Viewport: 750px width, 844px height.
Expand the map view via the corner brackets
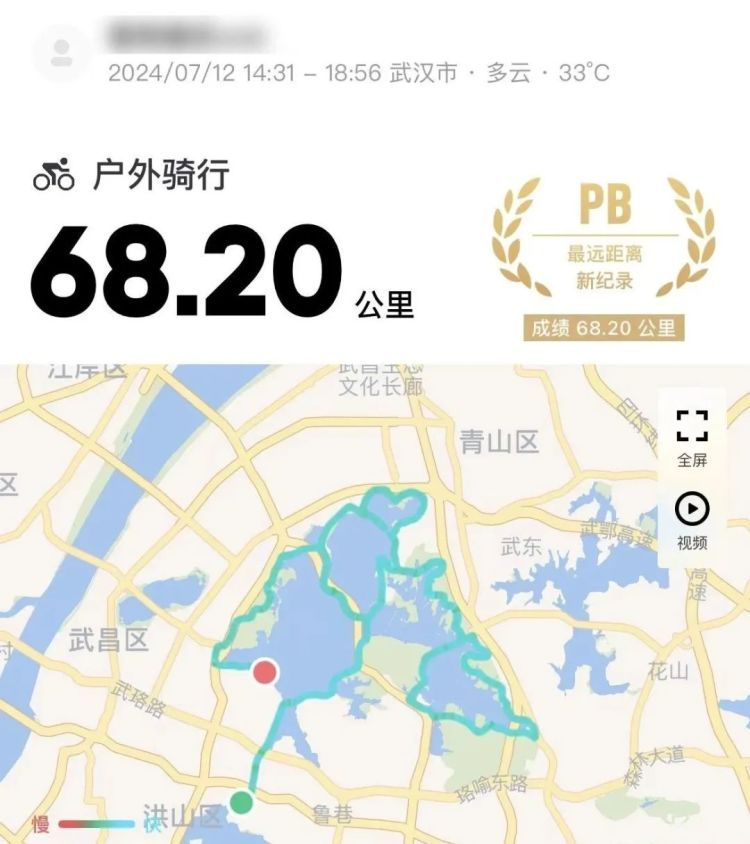690,424
